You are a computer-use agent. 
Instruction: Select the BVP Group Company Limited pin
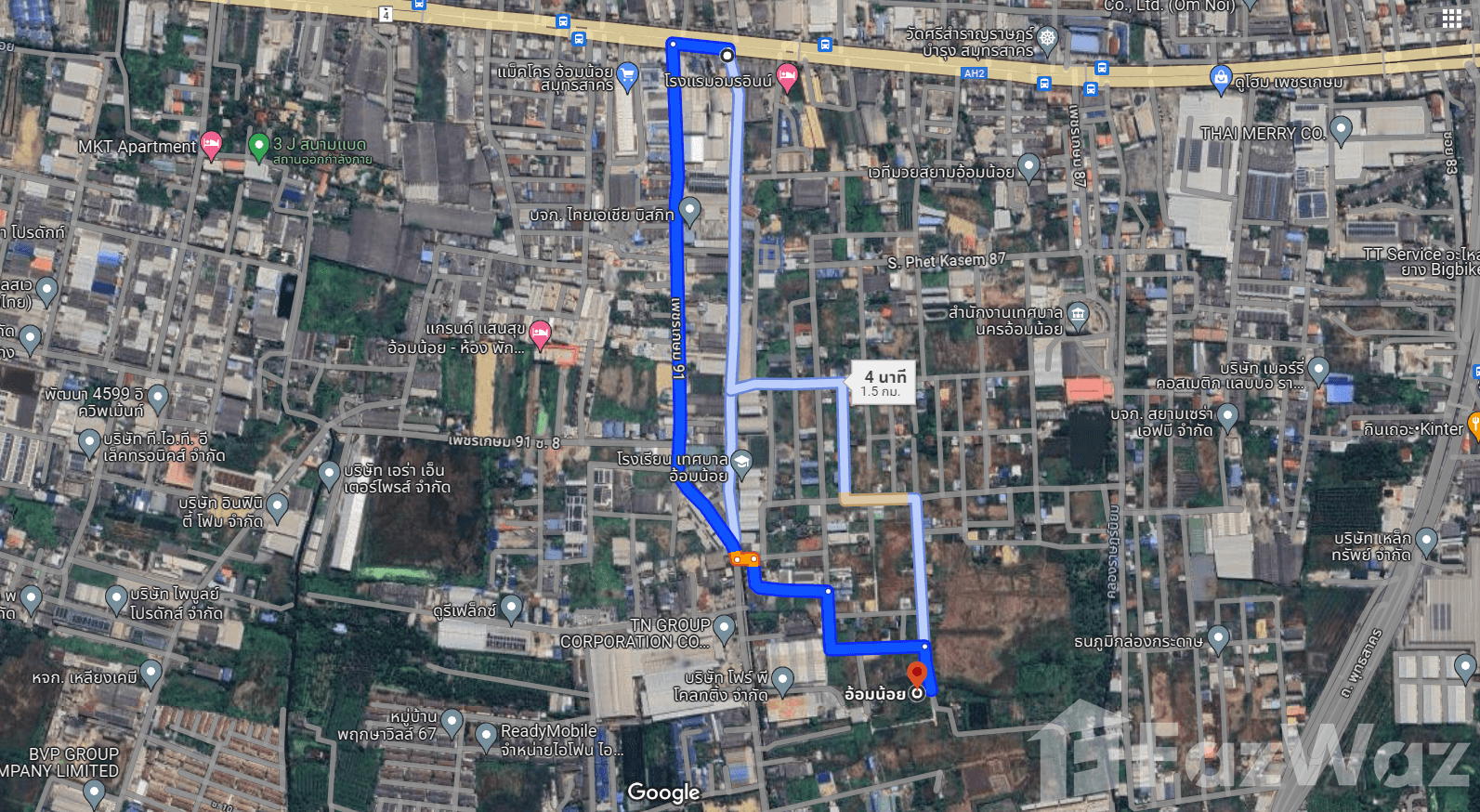(x=94, y=791)
